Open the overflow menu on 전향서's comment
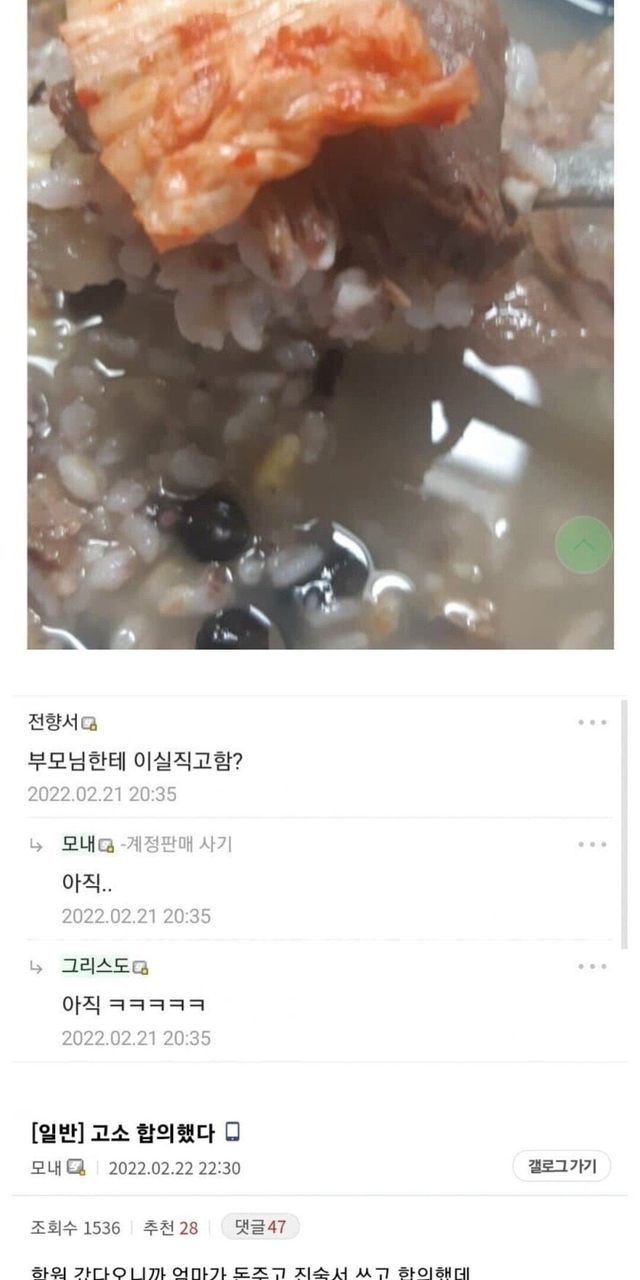 point(592,723)
